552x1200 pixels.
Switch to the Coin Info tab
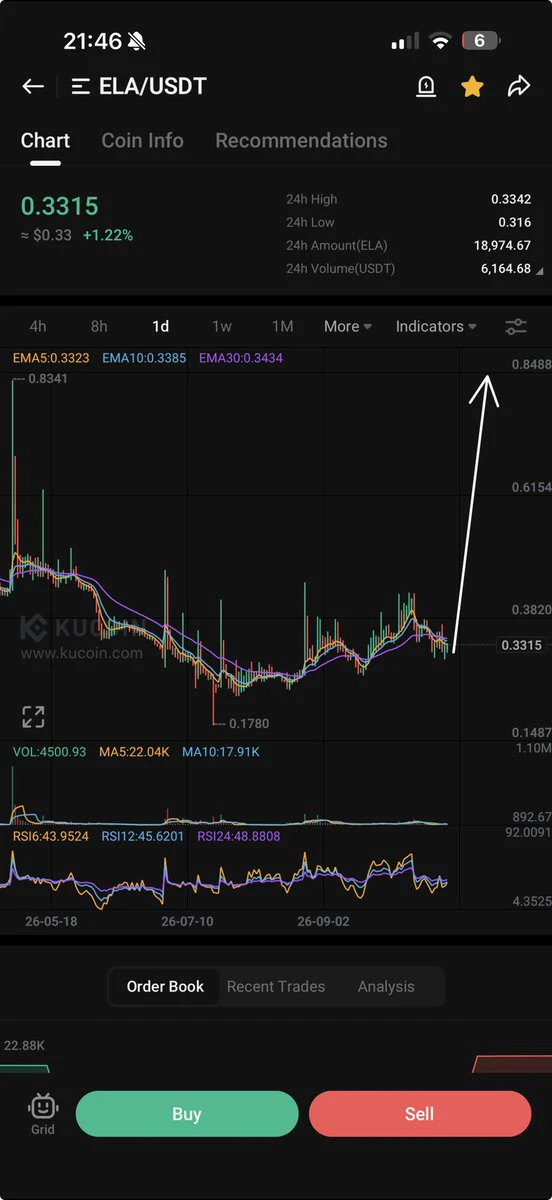point(142,141)
